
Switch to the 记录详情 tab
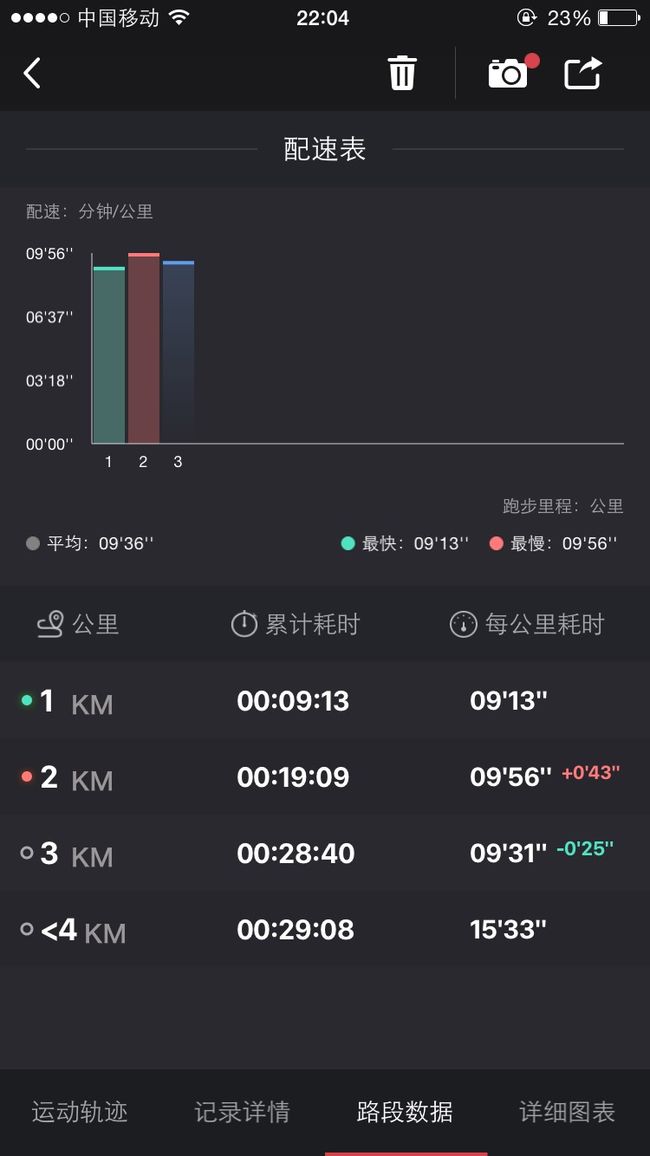tap(242, 1112)
